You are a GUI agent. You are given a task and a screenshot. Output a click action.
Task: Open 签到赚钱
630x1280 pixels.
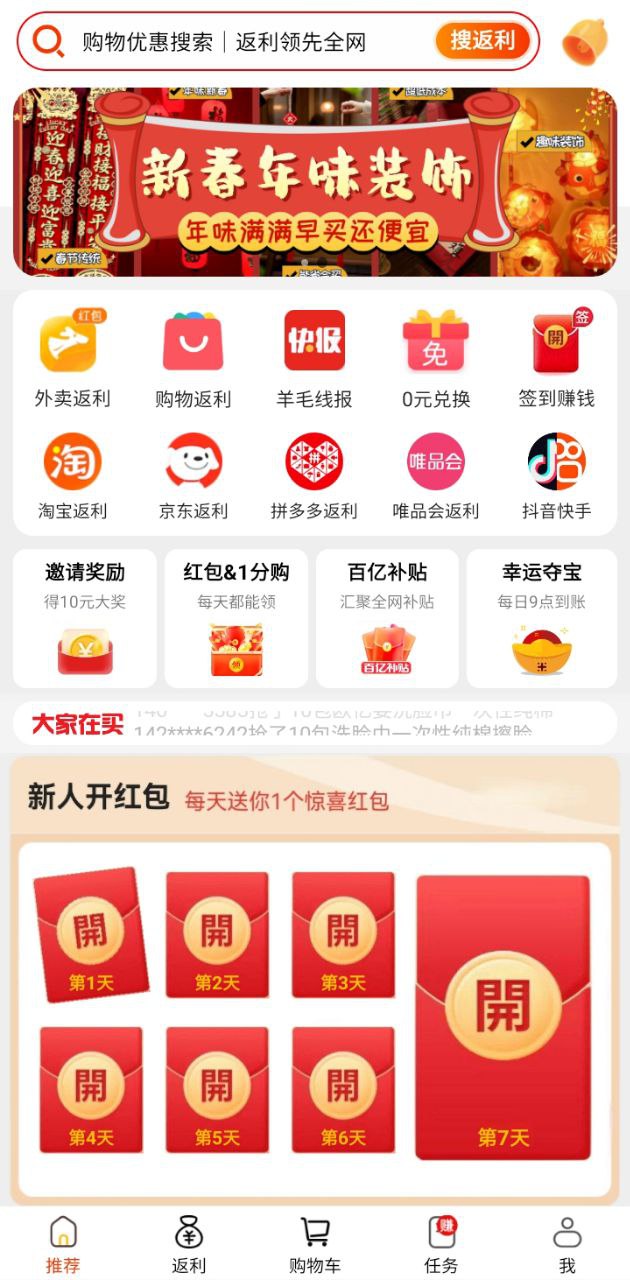click(556, 359)
